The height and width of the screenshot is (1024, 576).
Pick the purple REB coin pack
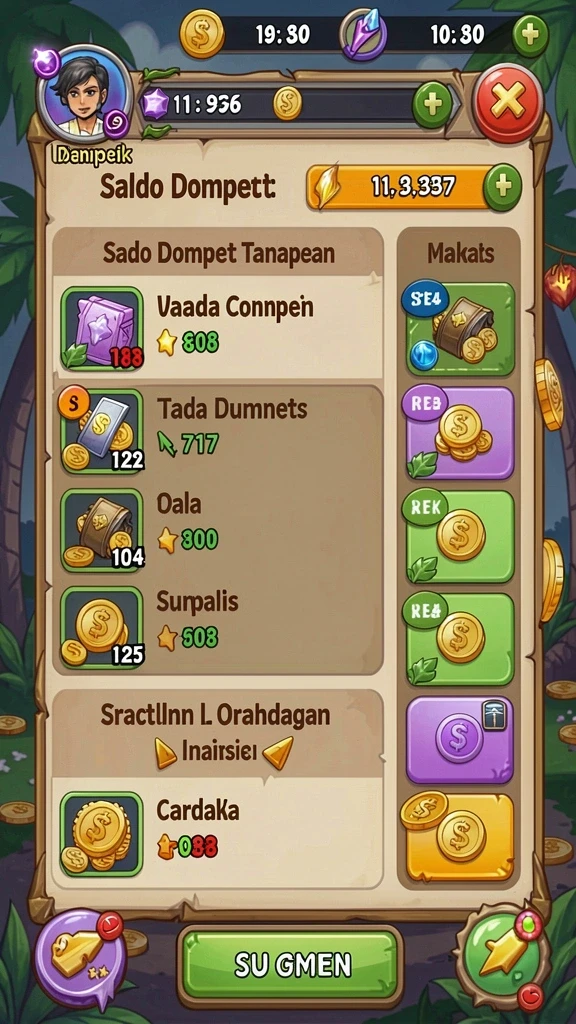point(460,432)
